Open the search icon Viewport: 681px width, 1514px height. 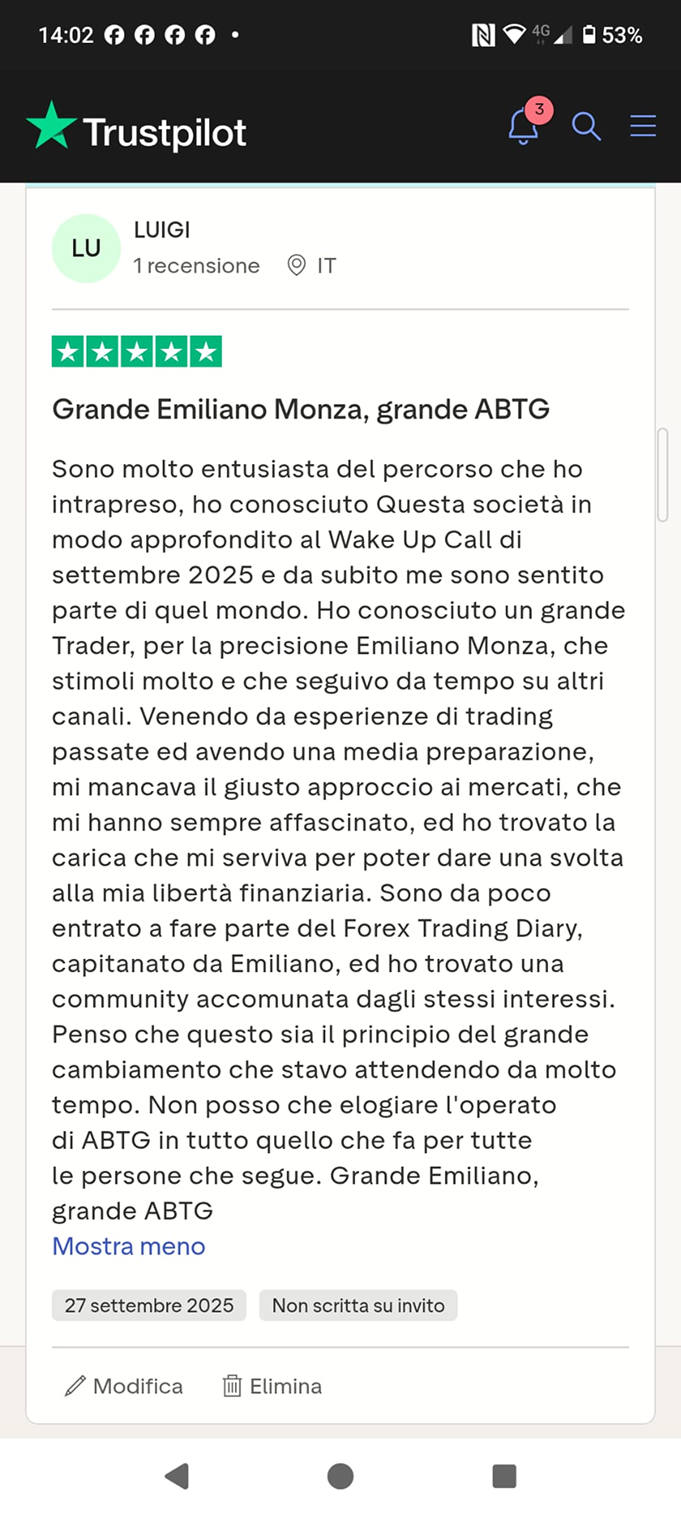coord(586,126)
